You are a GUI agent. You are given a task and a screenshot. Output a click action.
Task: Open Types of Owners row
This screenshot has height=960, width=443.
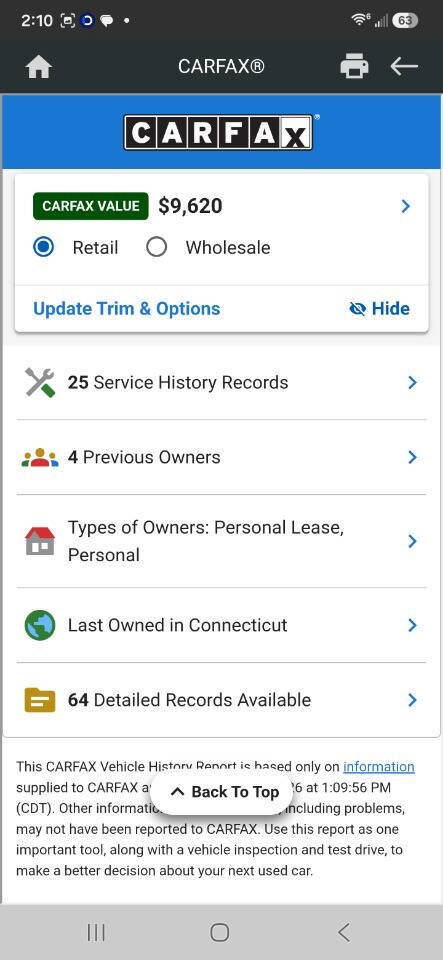coord(222,541)
